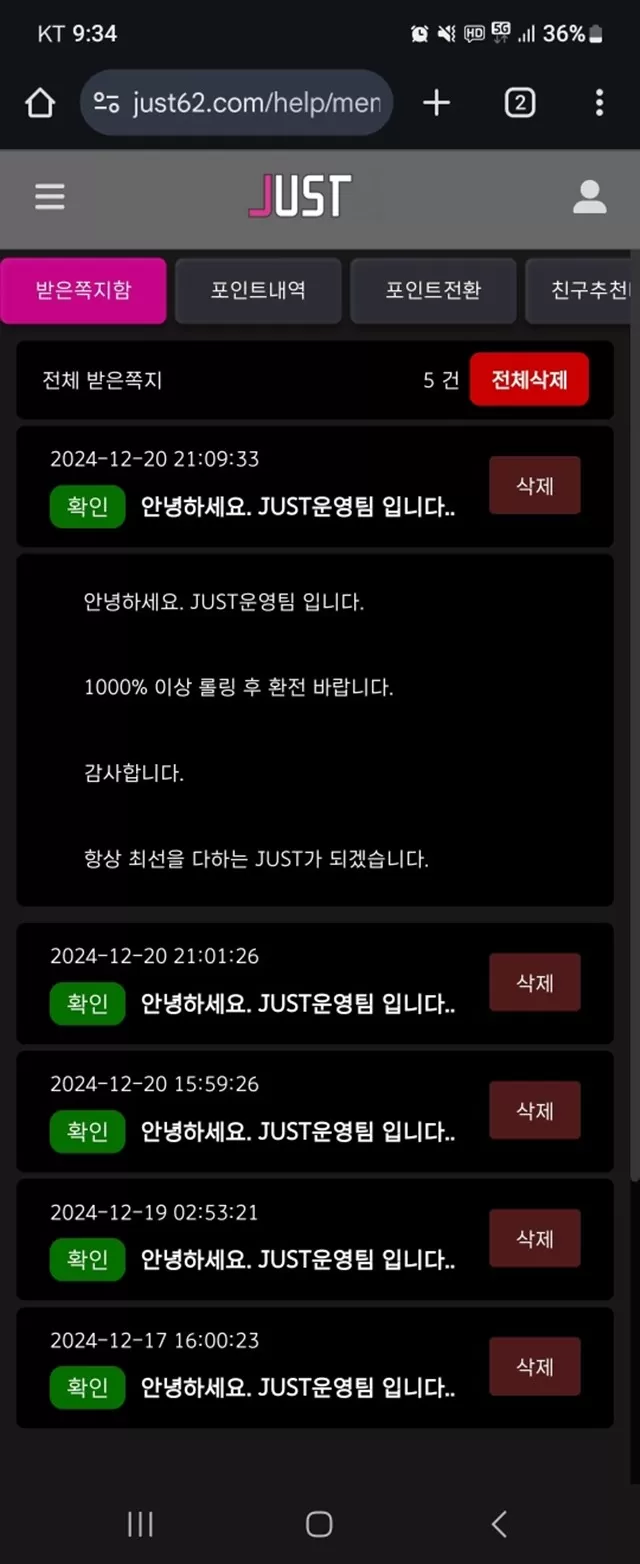Screen dimensions: 640x1564
Task: Remove the message dated 2024-12-20 15:59:26
Action: (534, 1111)
